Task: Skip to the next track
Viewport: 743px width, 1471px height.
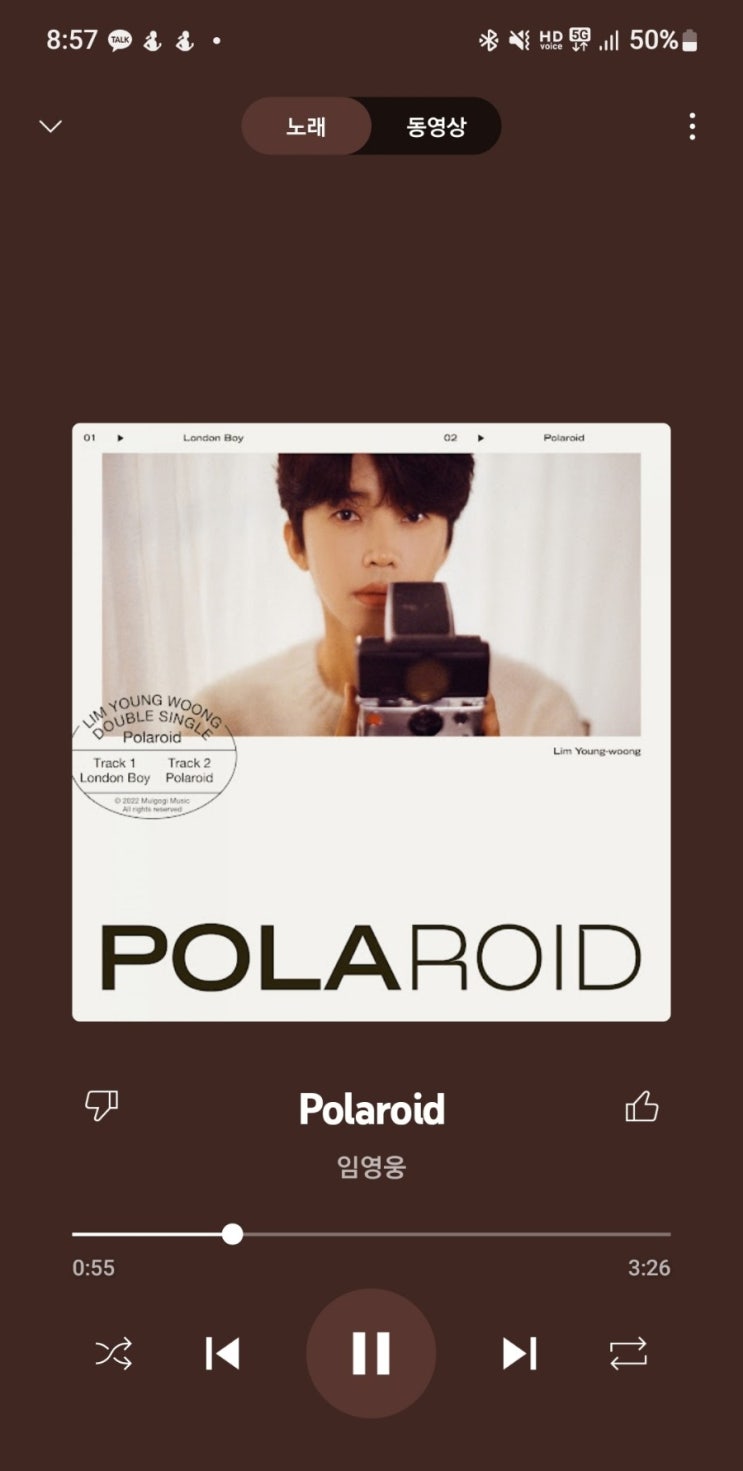Action: (519, 1353)
